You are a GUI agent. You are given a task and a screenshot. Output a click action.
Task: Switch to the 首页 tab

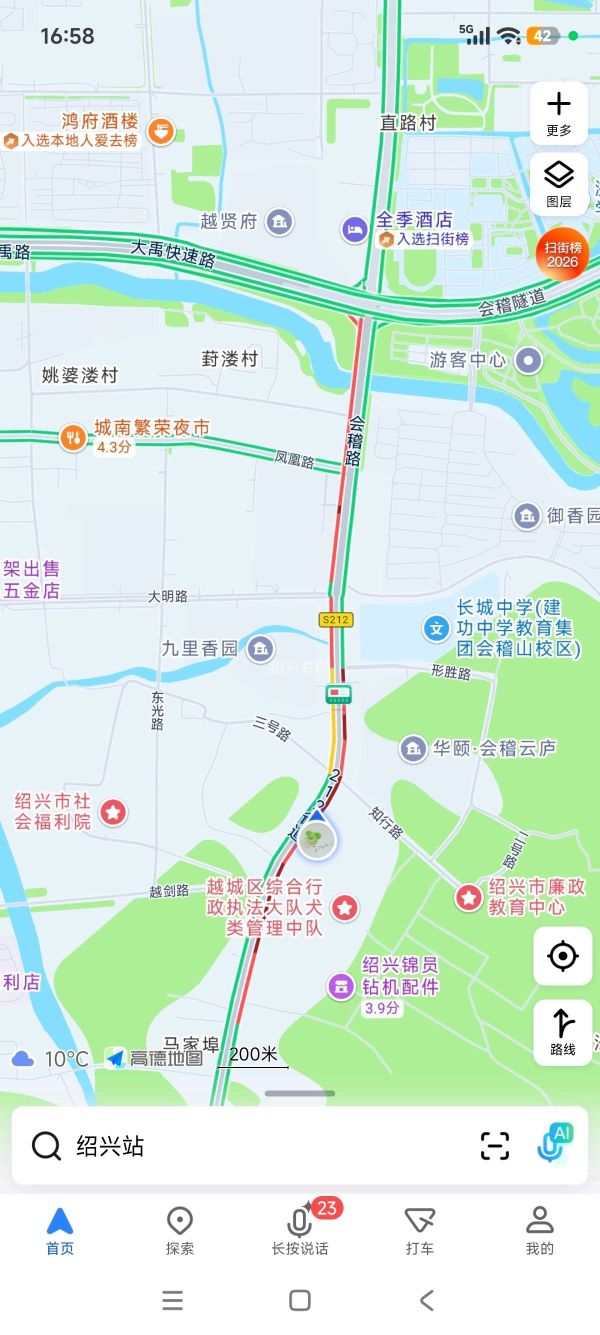point(60,1230)
